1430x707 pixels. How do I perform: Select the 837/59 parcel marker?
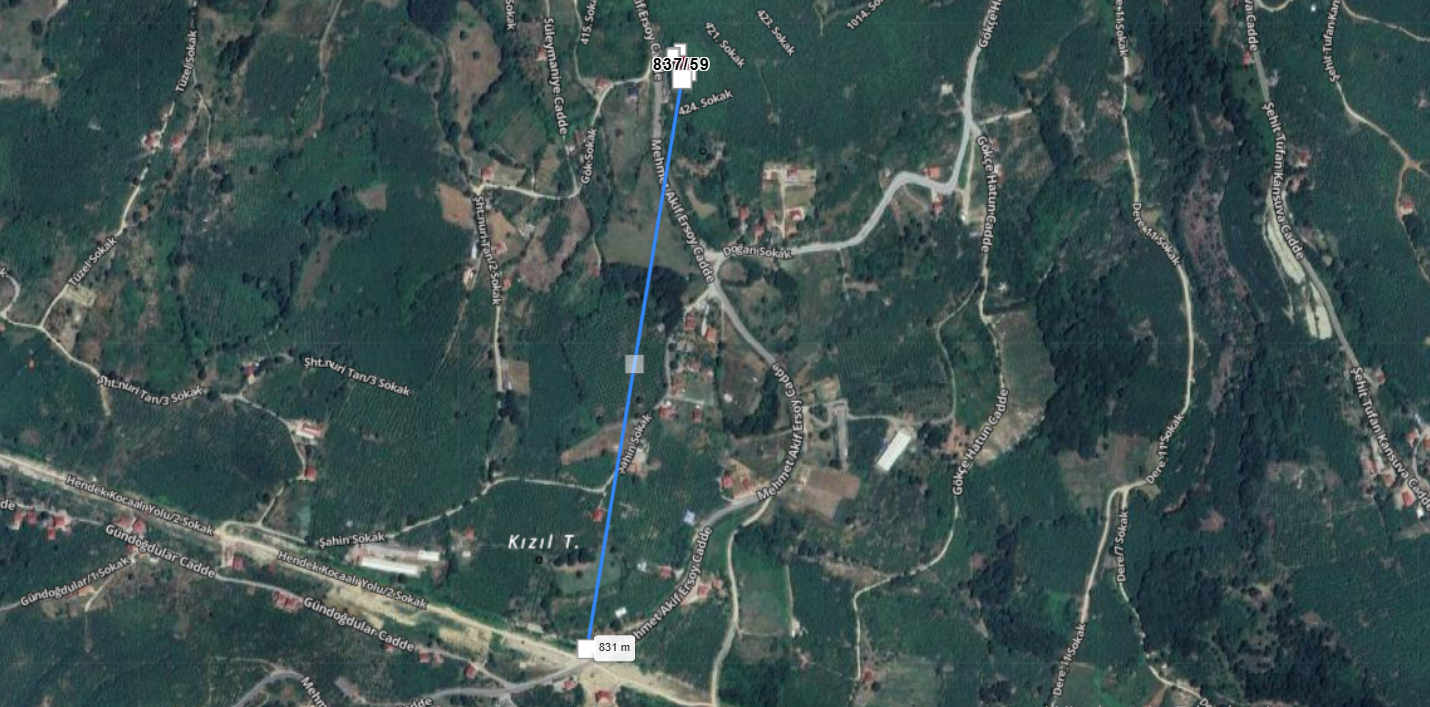coord(681,65)
